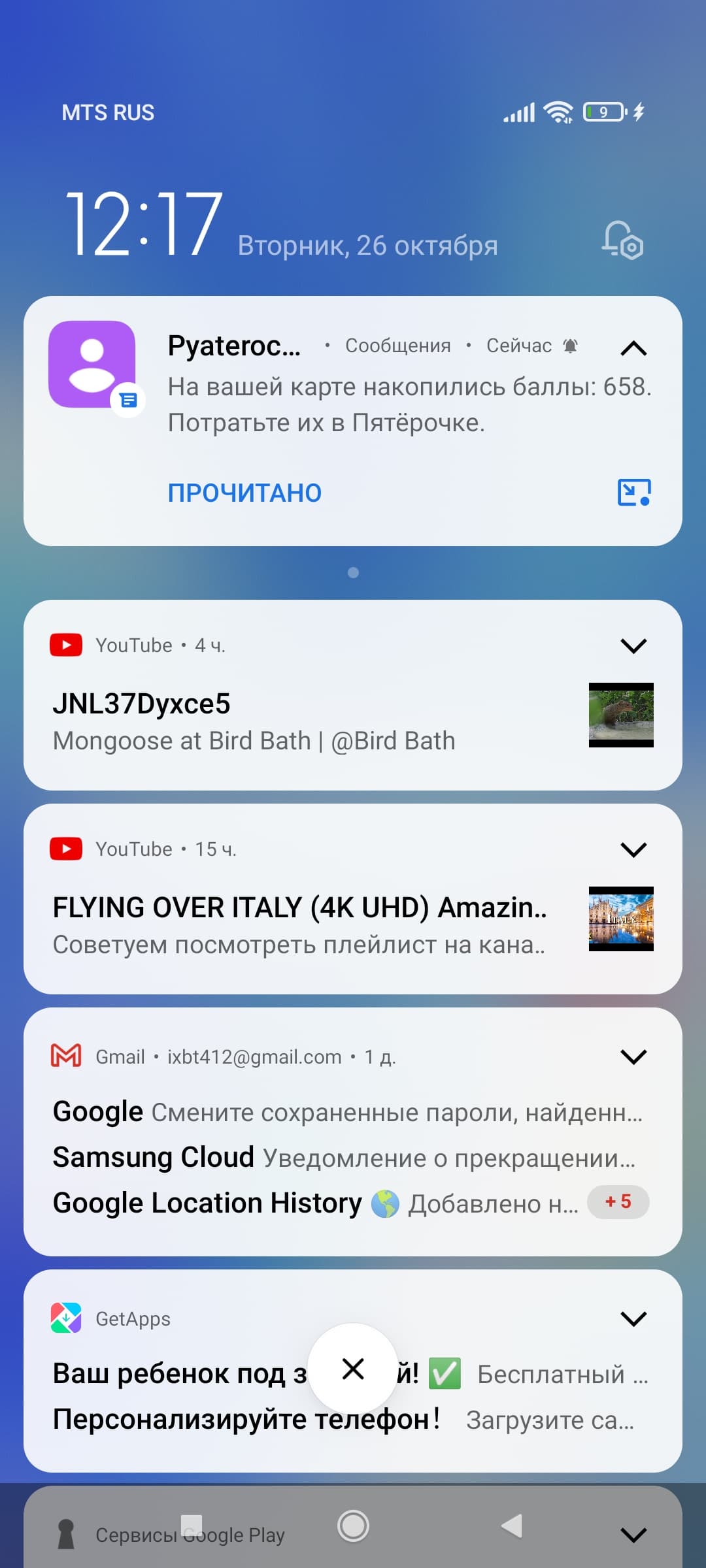The width and height of the screenshot is (706, 1568).
Task: Clear all notifications with X button
Action: point(353,1369)
